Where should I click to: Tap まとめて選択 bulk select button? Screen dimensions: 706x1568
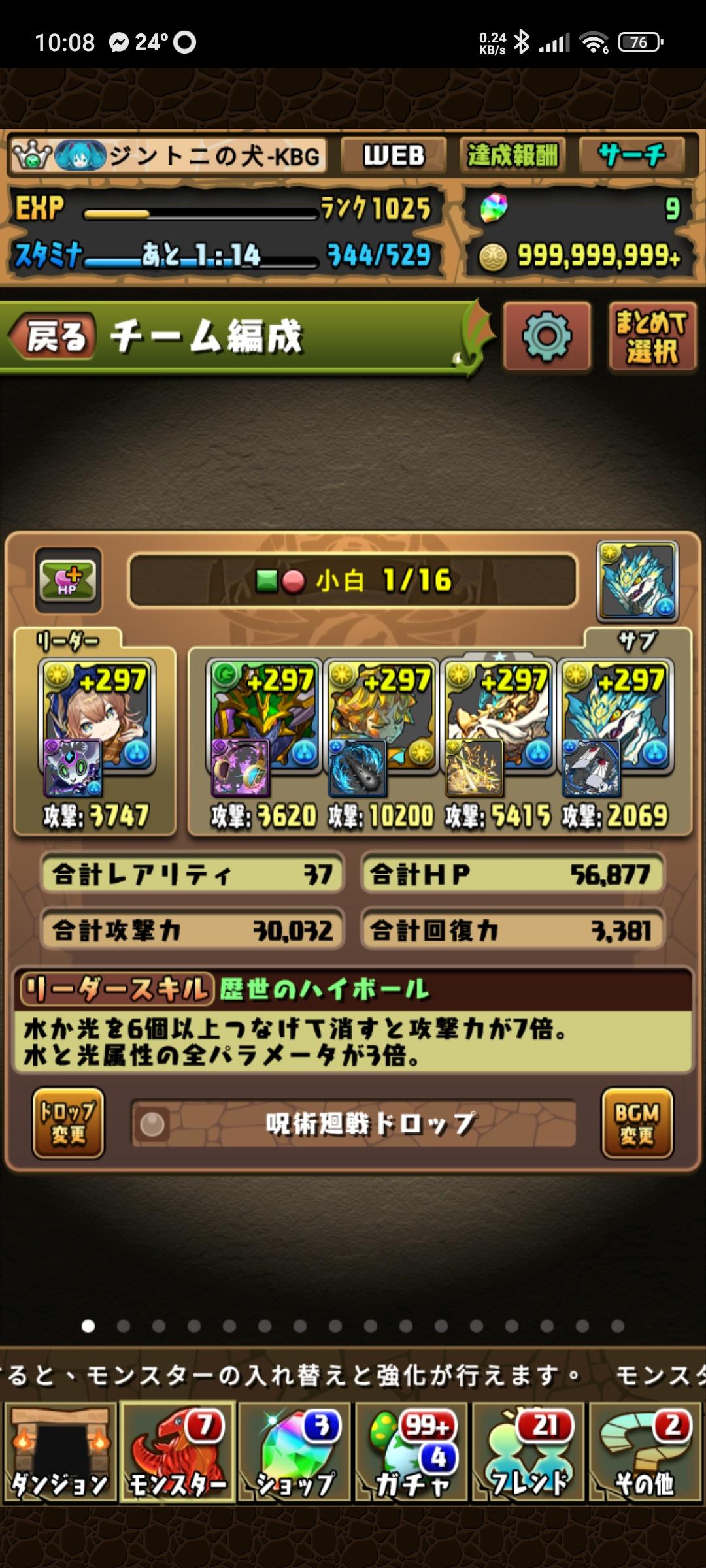(651, 336)
